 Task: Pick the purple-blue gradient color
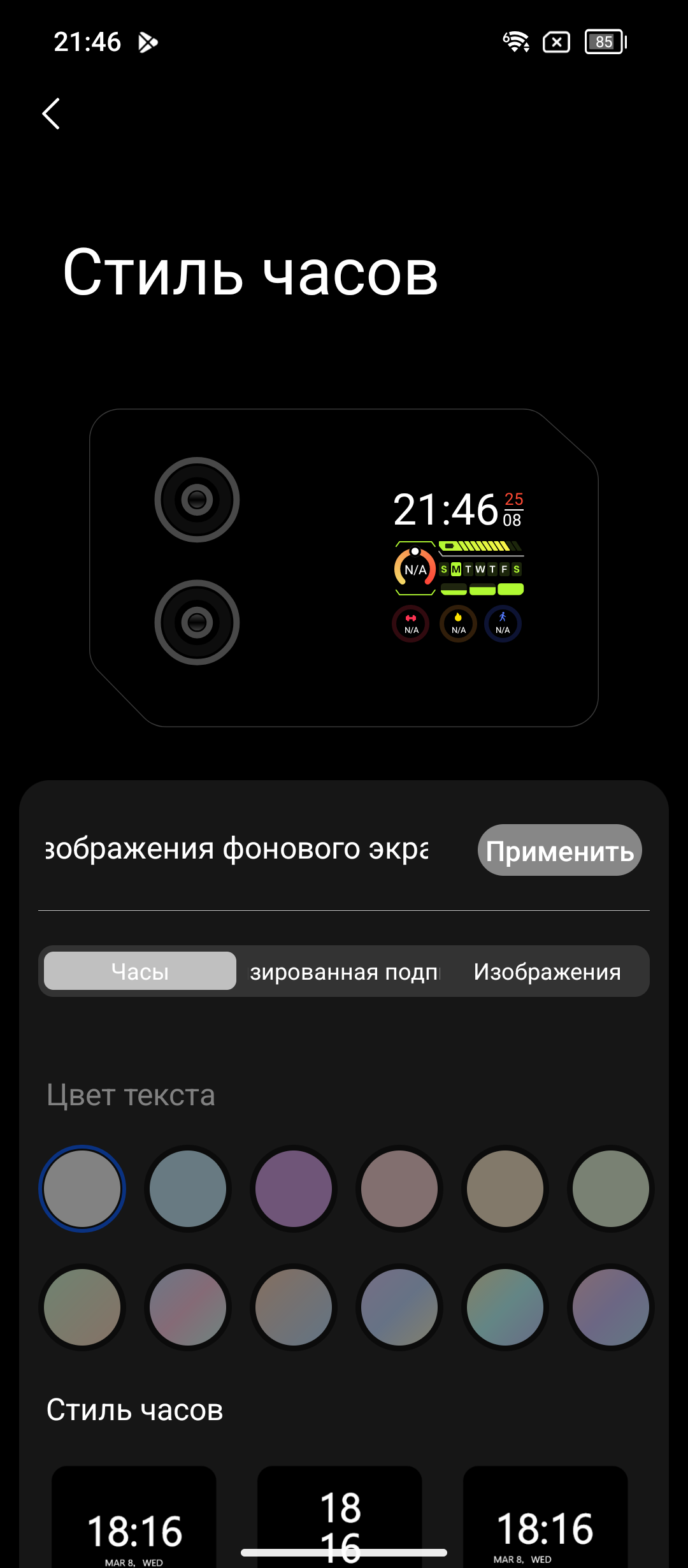610,1307
